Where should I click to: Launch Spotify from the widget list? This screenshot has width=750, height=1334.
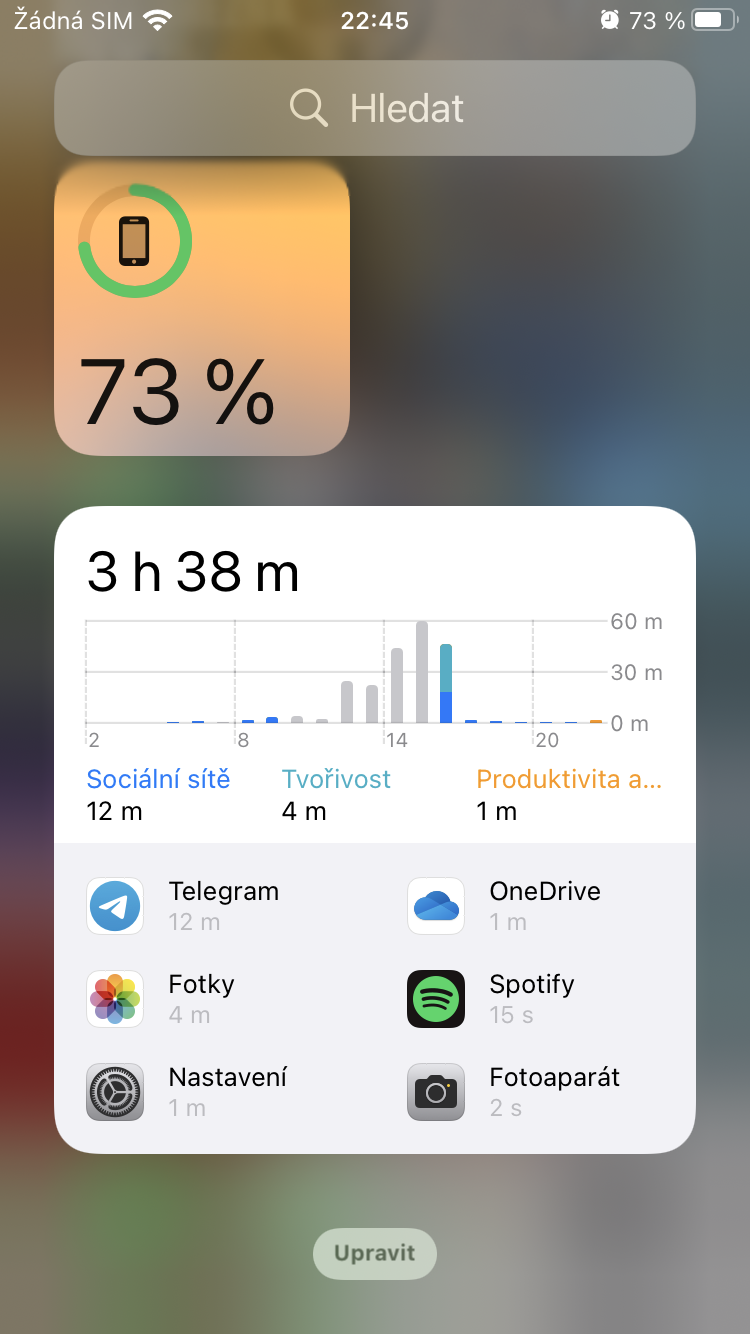pos(436,999)
